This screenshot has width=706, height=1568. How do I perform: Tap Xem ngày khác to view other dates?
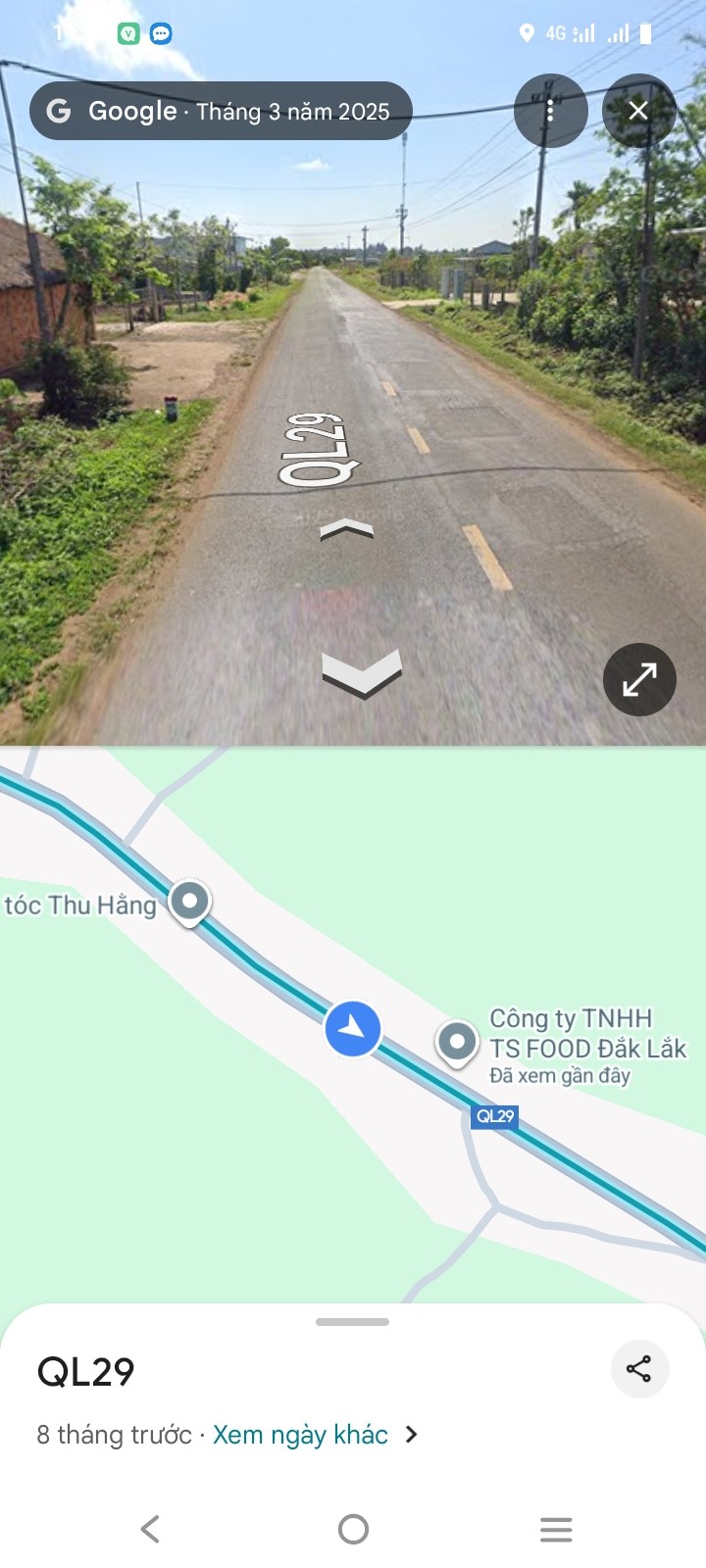coord(301,1435)
